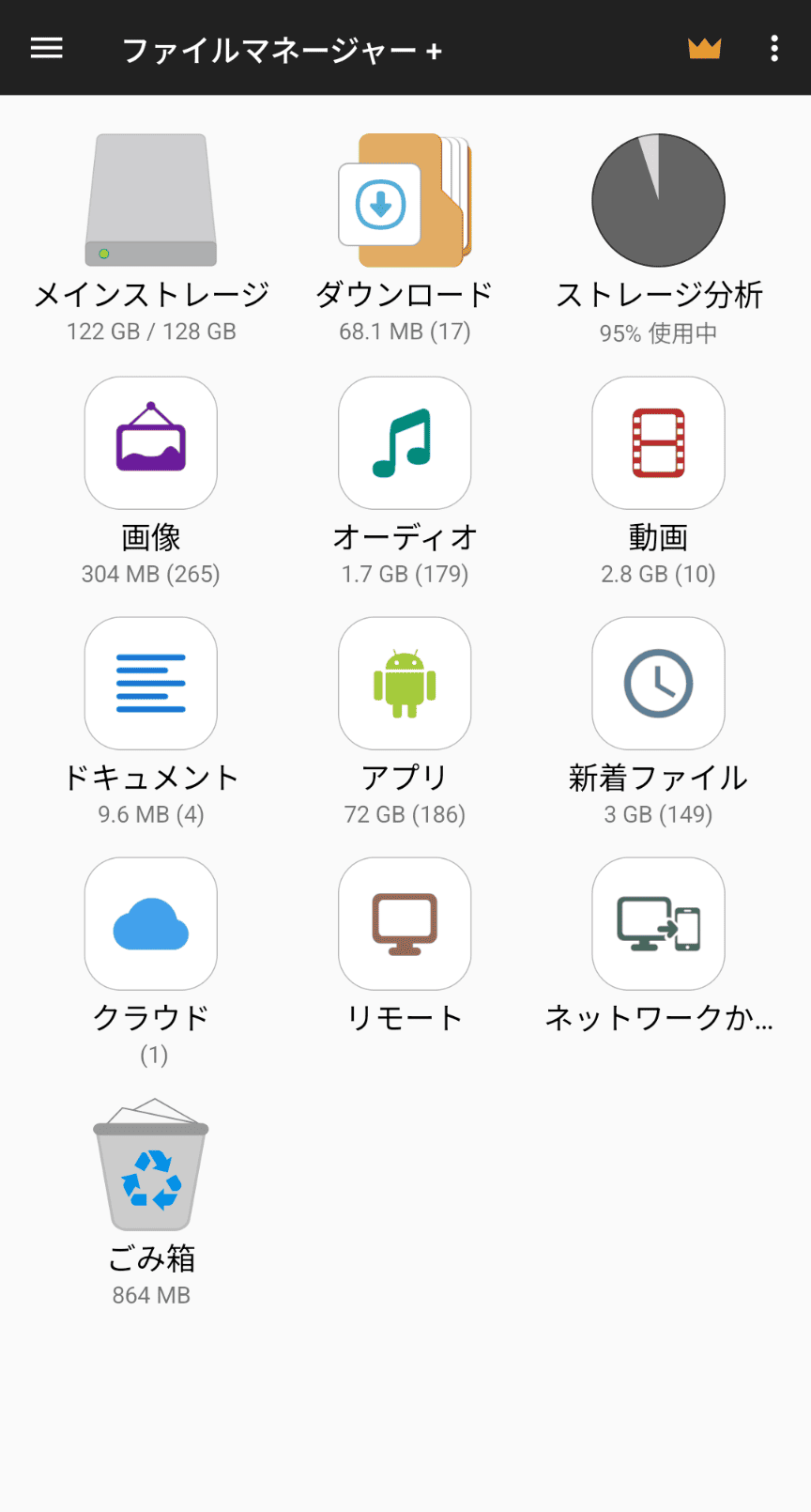
Task: Browse 画像 image files
Action: [x=151, y=443]
